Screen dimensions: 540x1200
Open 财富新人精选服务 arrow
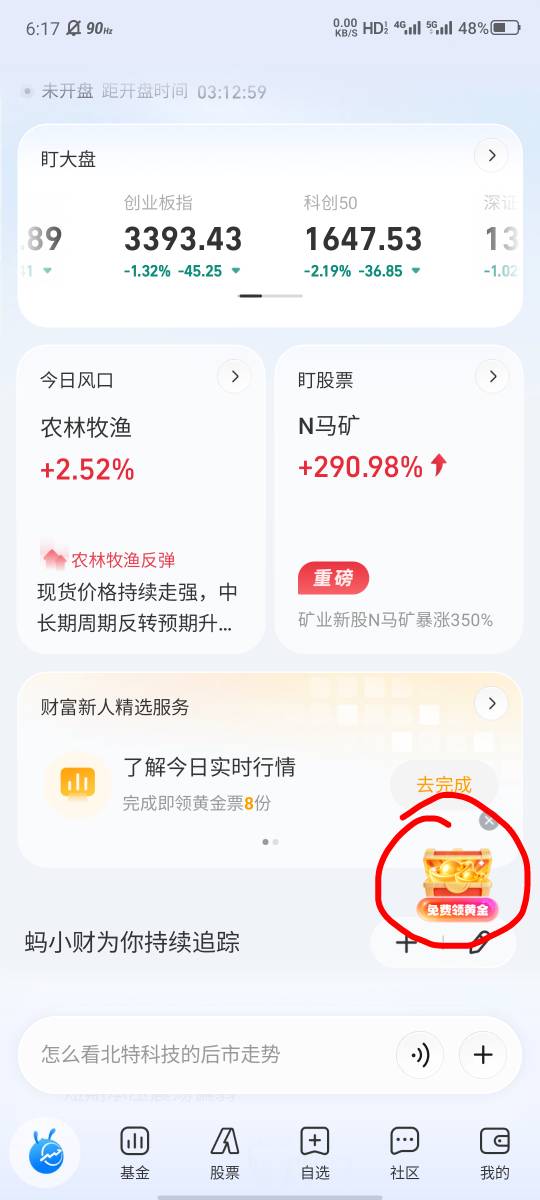[x=491, y=704]
